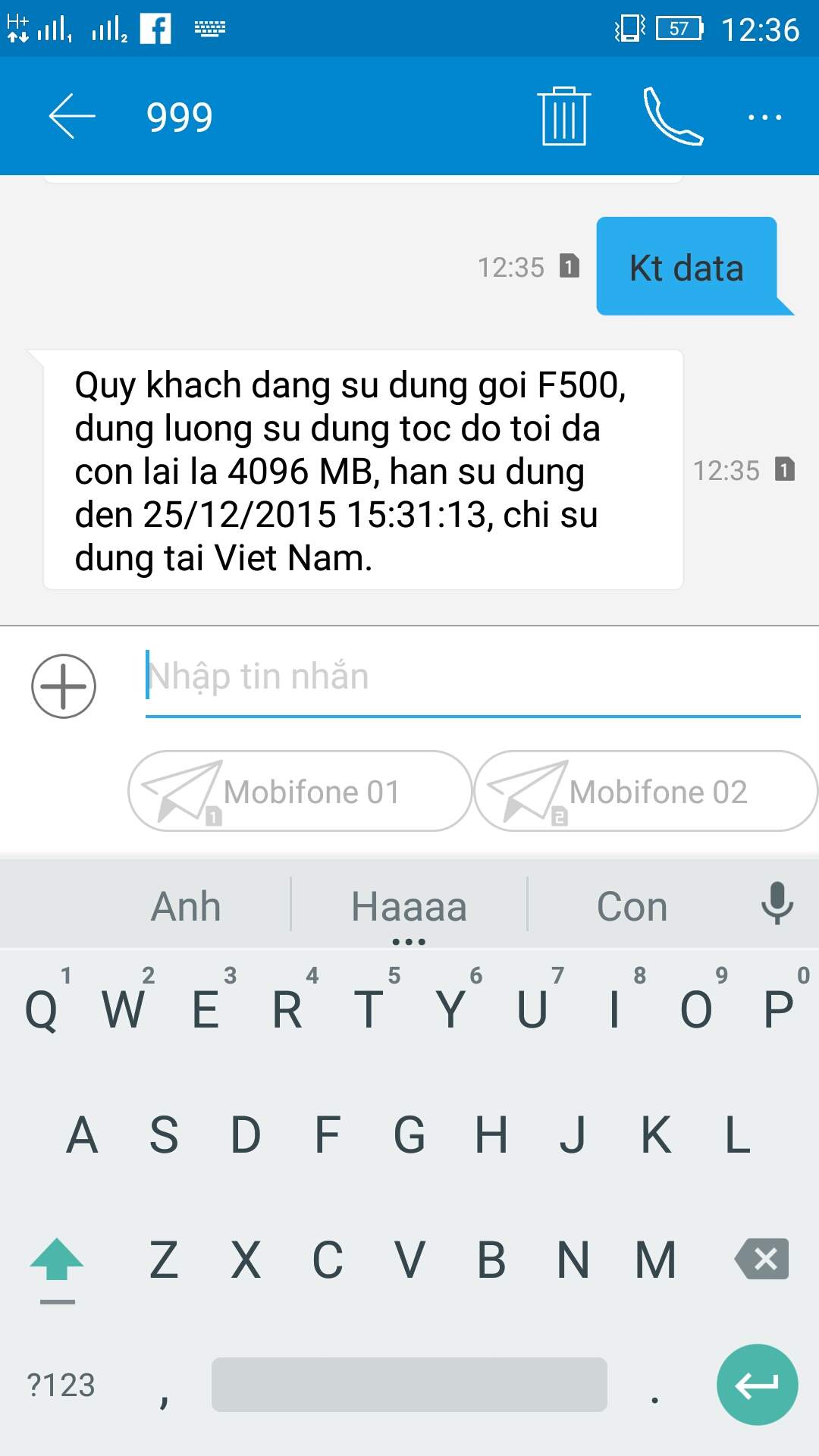Choose the suggestion Anh
The width and height of the screenshot is (819, 1456).
pyautogui.click(x=186, y=906)
